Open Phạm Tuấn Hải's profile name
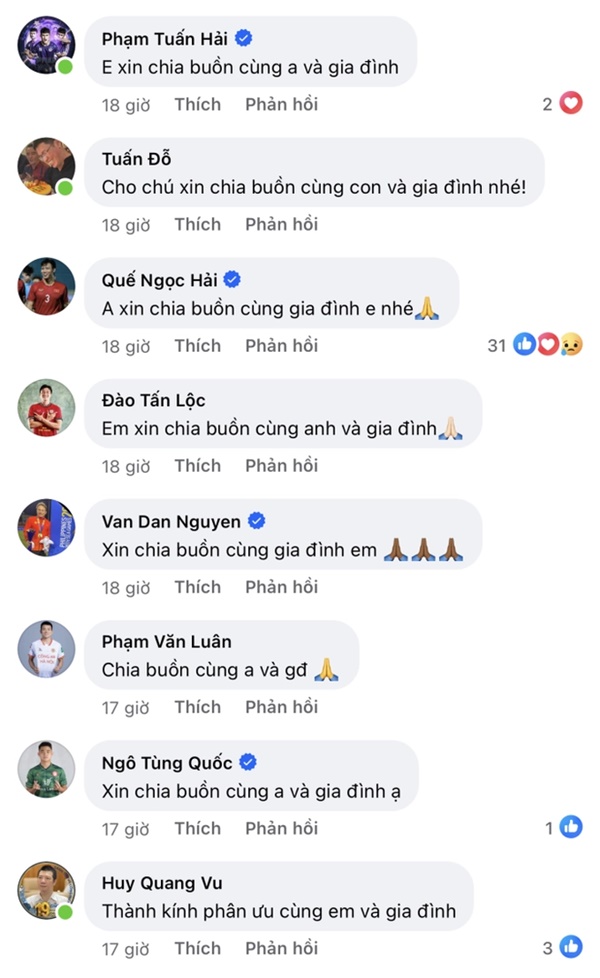The height and width of the screenshot is (978, 600). tap(166, 38)
